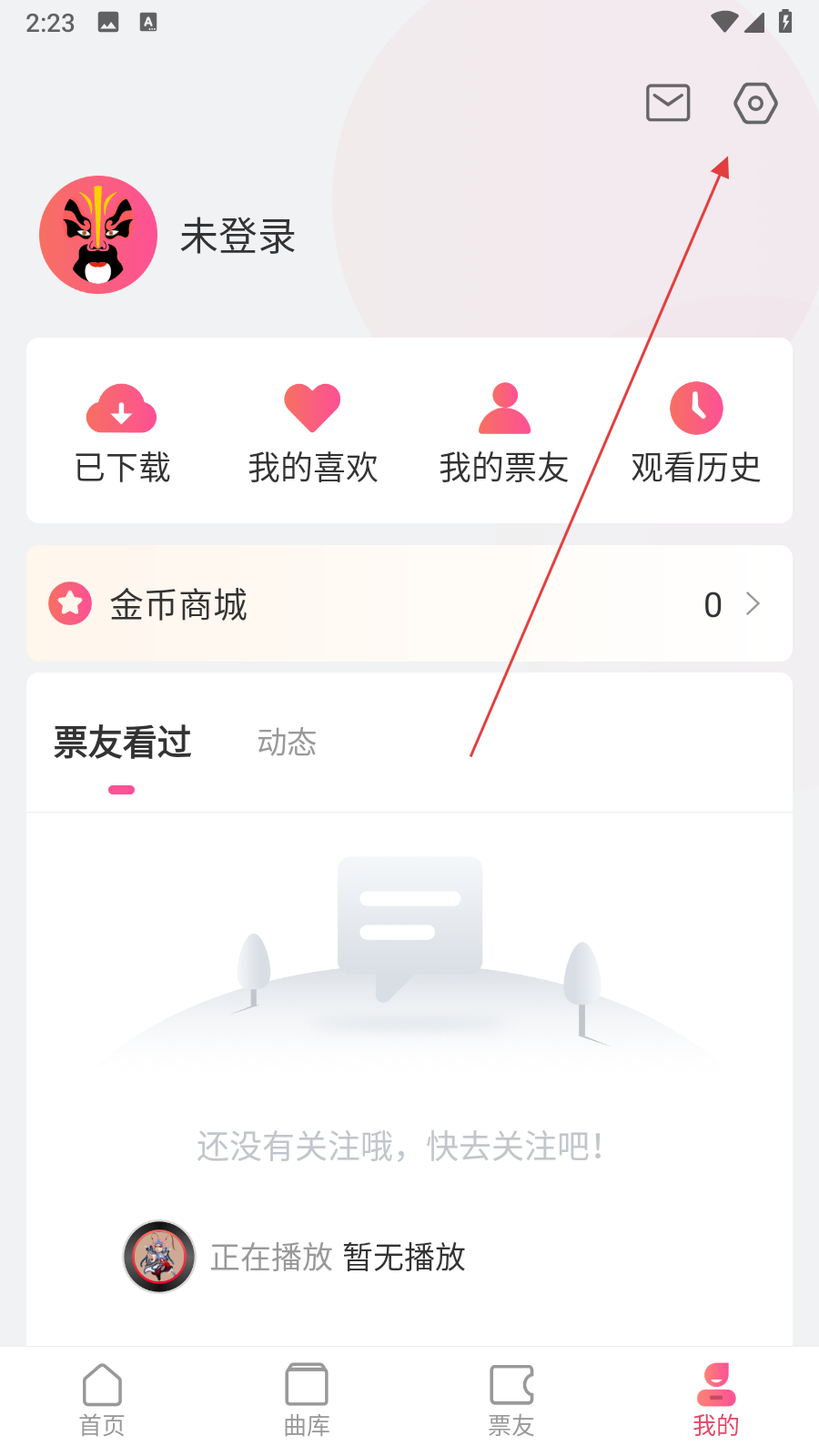Tap the opera mask avatar to log in

click(x=98, y=235)
